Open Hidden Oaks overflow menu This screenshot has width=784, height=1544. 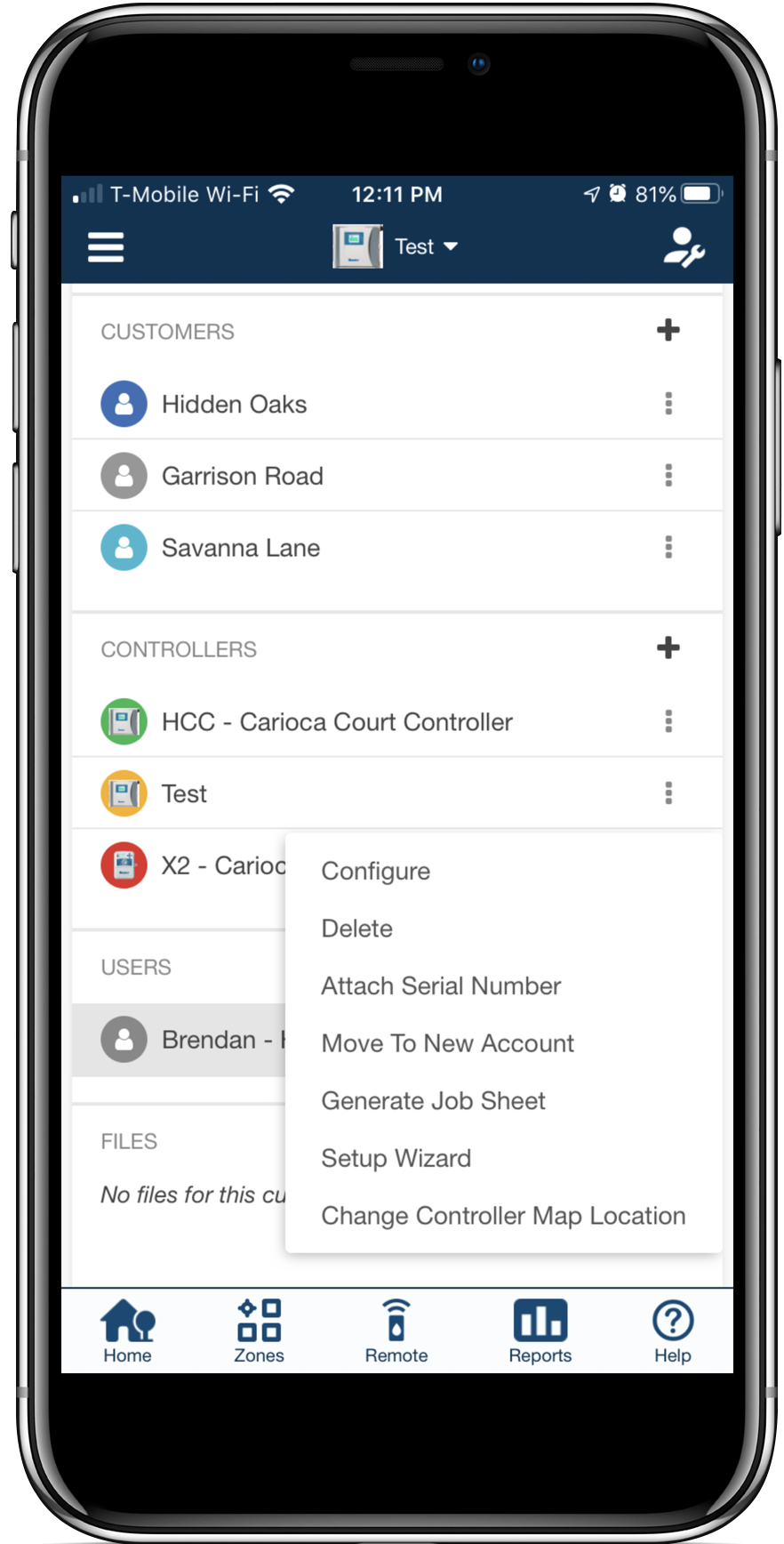(668, 404)
